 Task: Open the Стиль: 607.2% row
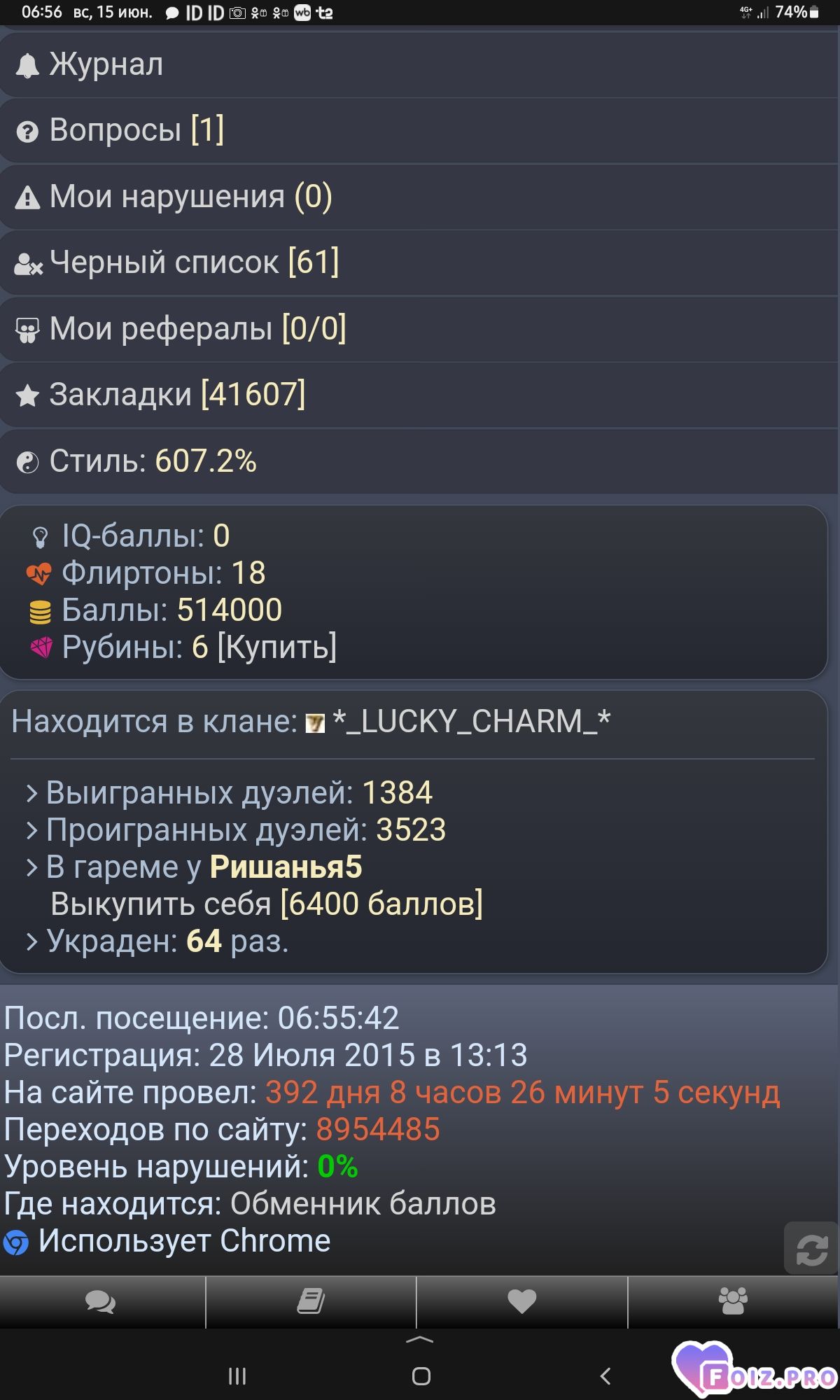[420, 461]
